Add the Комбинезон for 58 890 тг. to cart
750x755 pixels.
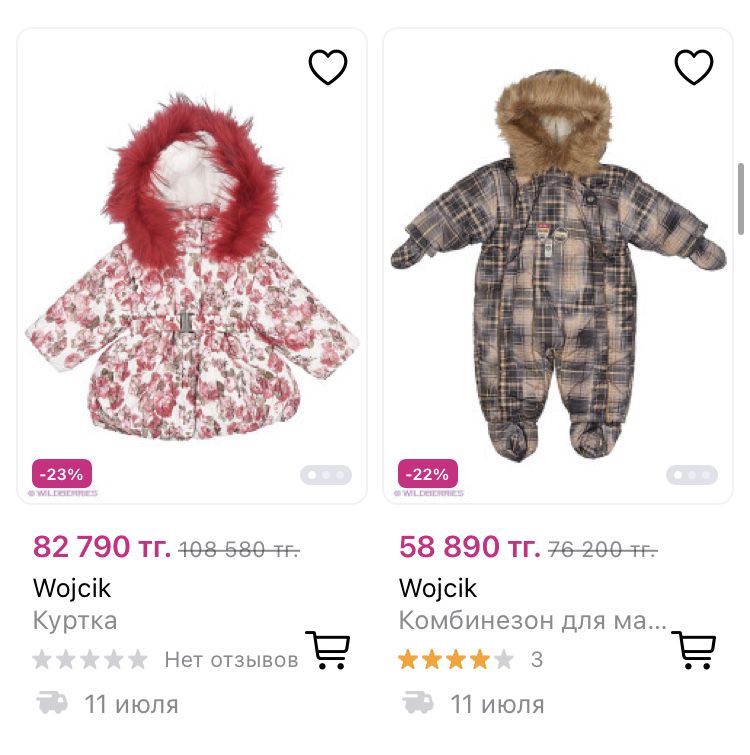pyautogui.click(x=693, y=650)
